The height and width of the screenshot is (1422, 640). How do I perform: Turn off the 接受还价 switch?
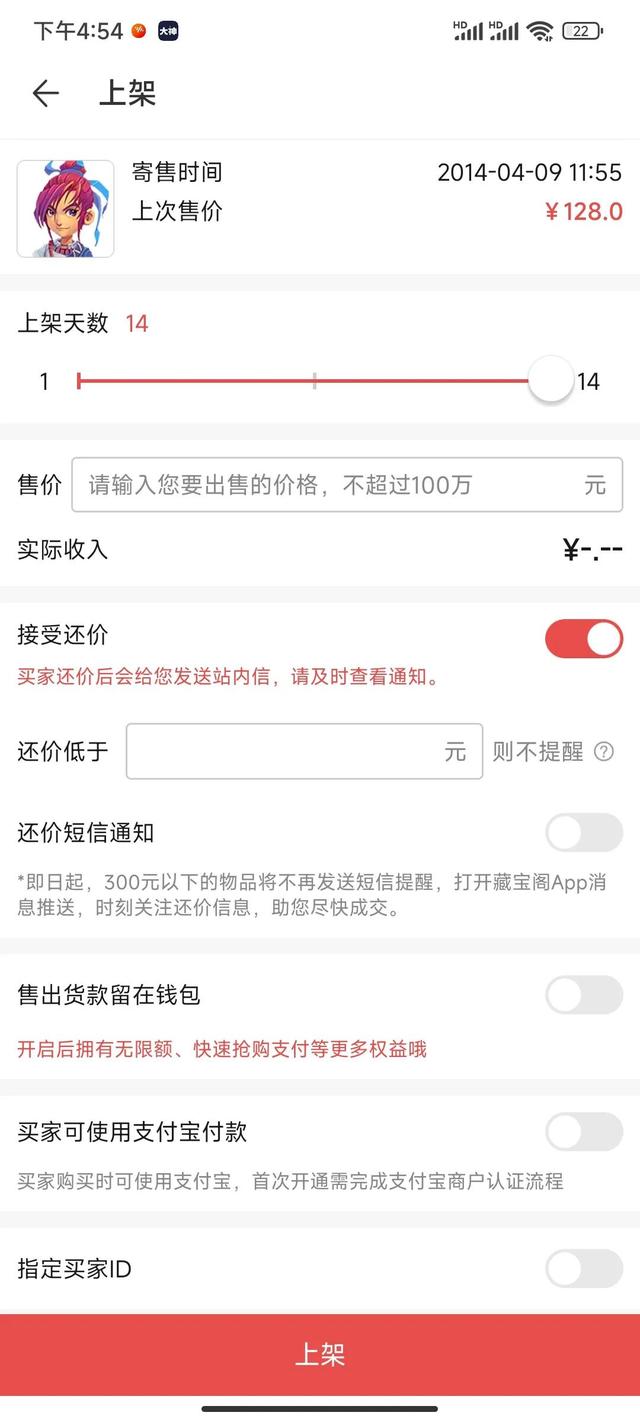pos(584,638)
